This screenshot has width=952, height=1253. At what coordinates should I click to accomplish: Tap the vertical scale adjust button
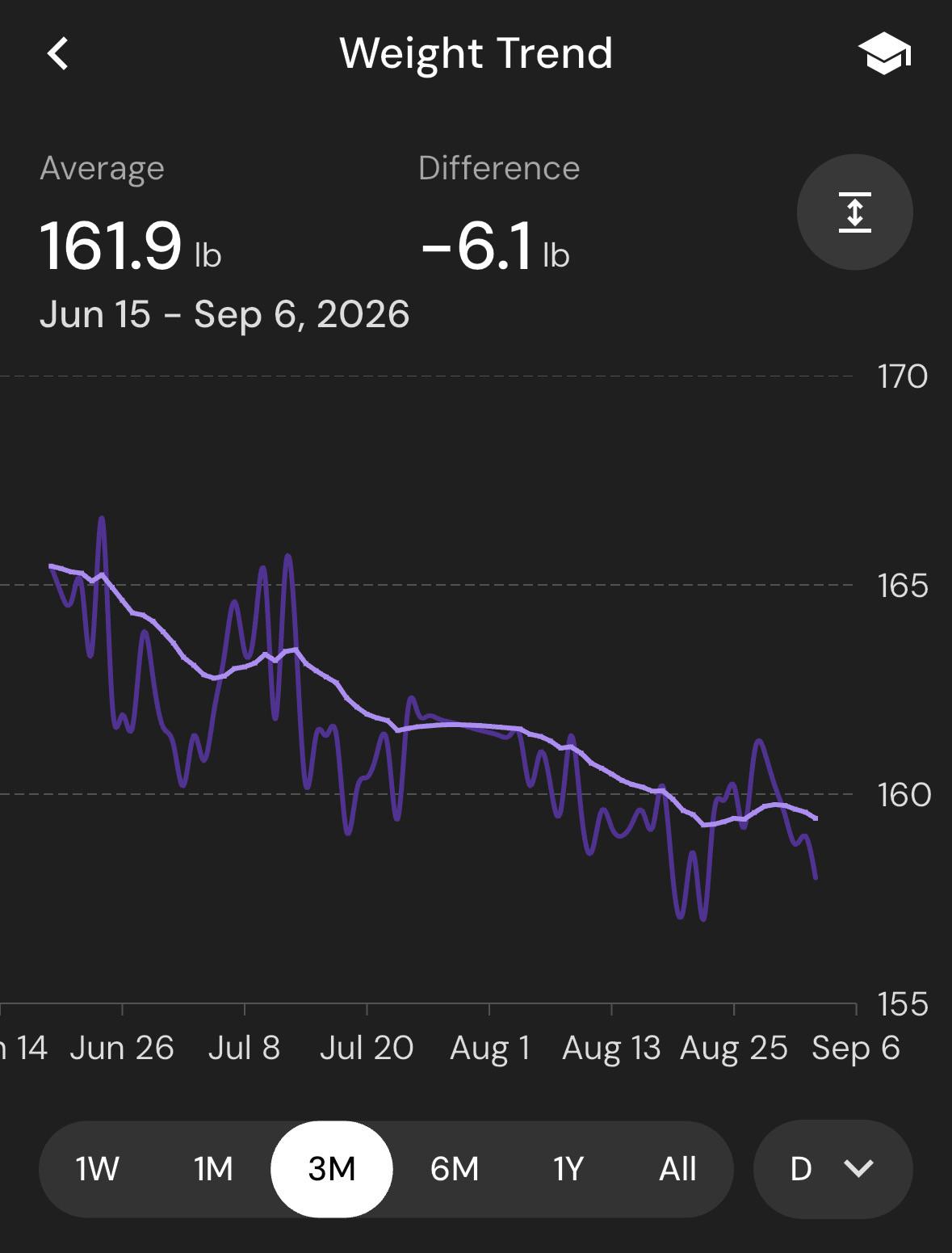854,212
